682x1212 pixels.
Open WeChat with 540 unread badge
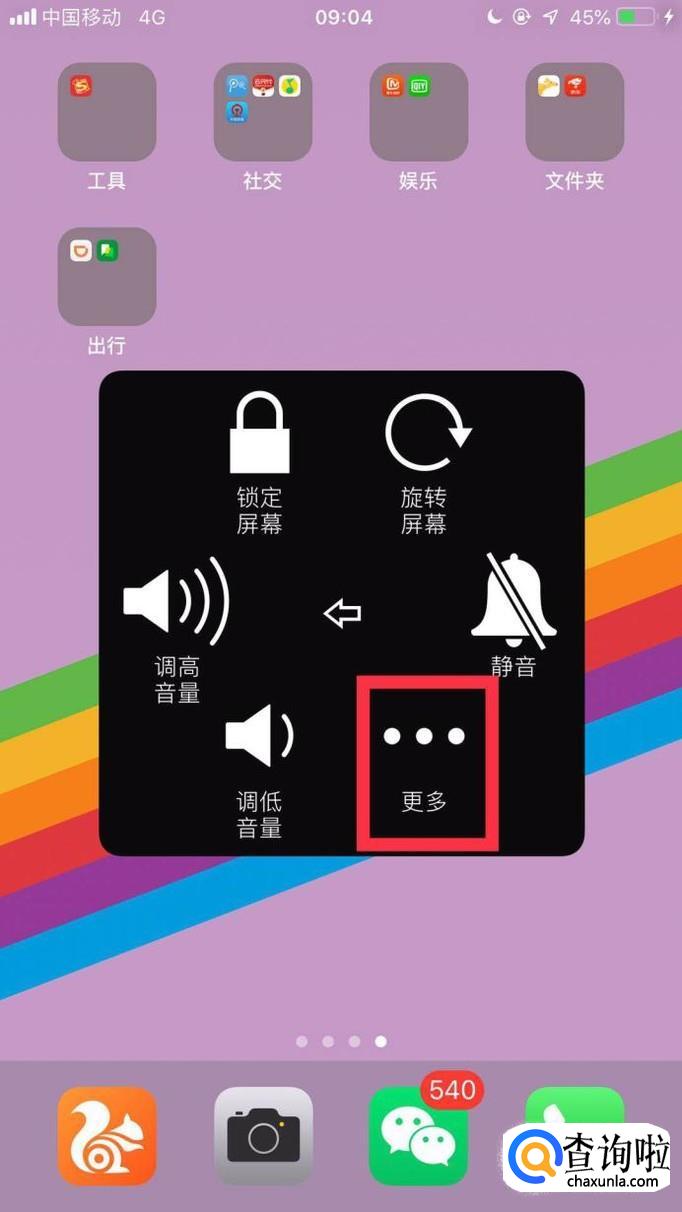(x=419, y=1136)
